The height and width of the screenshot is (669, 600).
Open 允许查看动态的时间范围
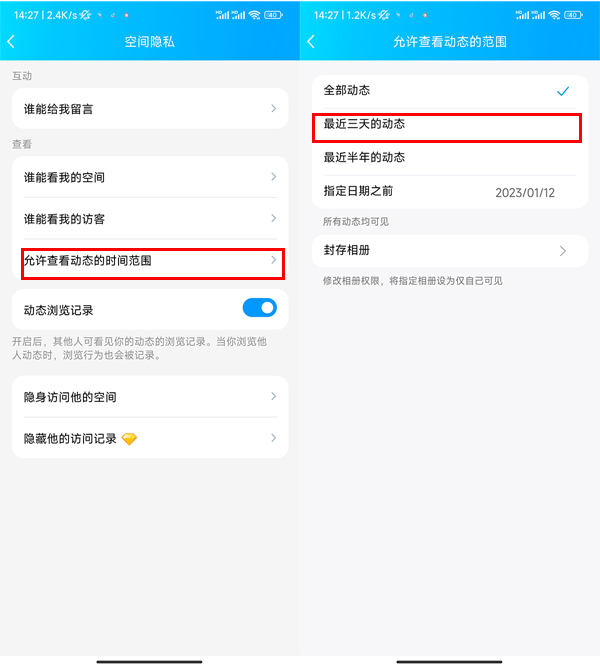(x=150, y=261)
